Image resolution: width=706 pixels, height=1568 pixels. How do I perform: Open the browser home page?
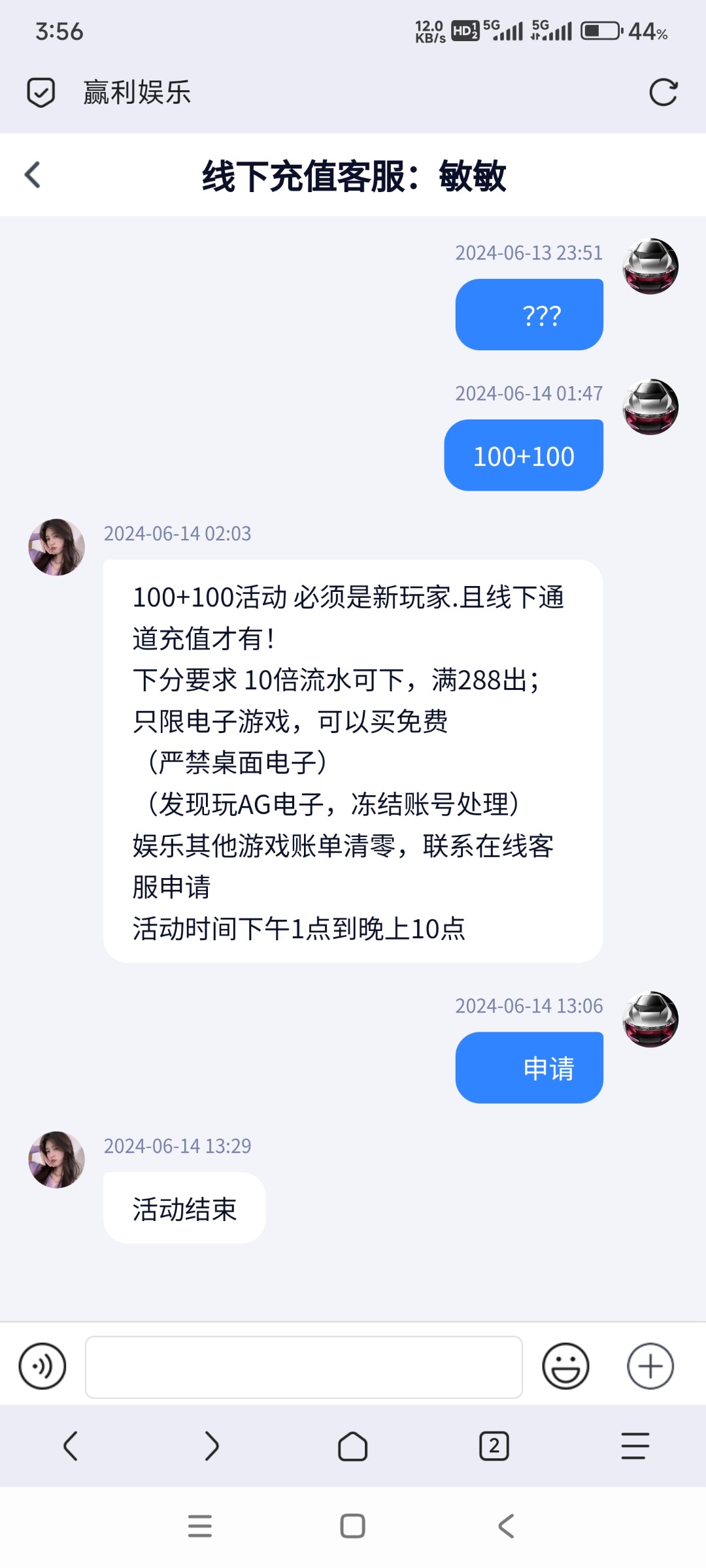pos(352,1446)
